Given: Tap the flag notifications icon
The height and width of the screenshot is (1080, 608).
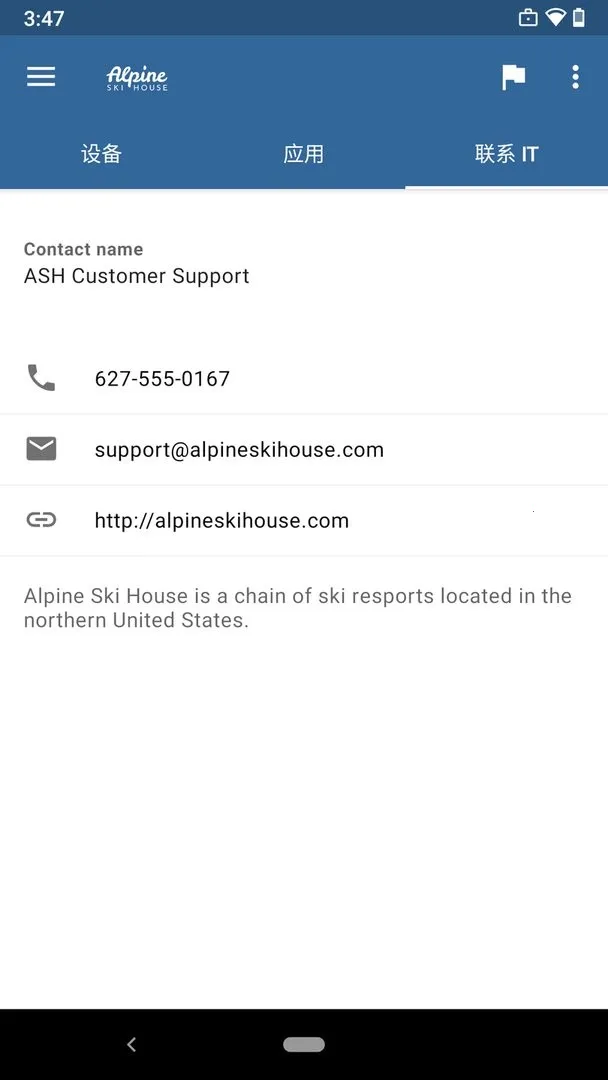Looking at the screenshot, I should coord(513,77).
